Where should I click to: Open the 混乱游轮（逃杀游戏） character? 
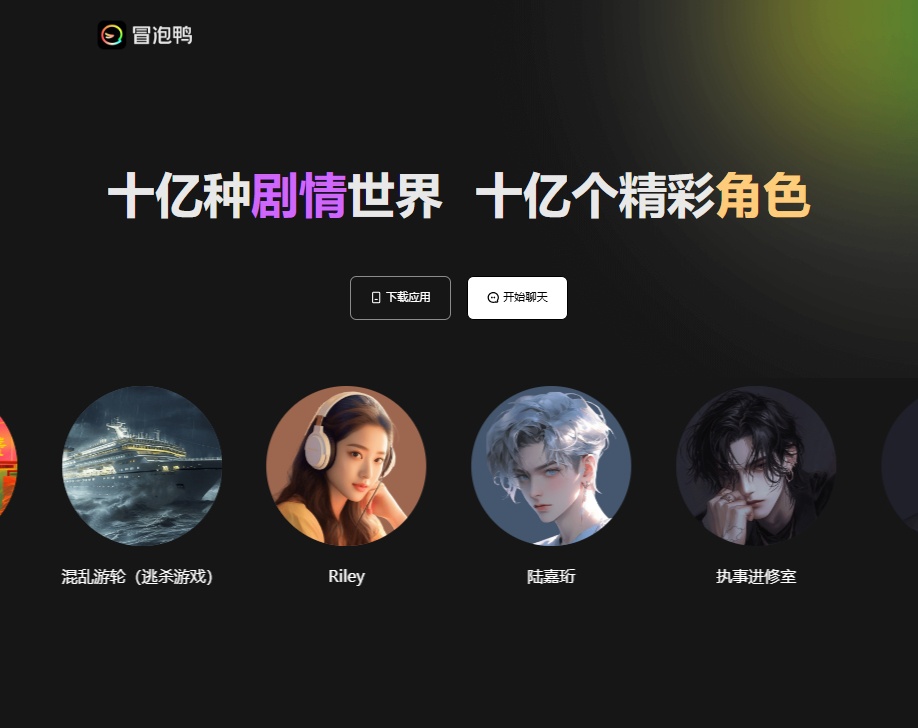(x=142, y=466)
